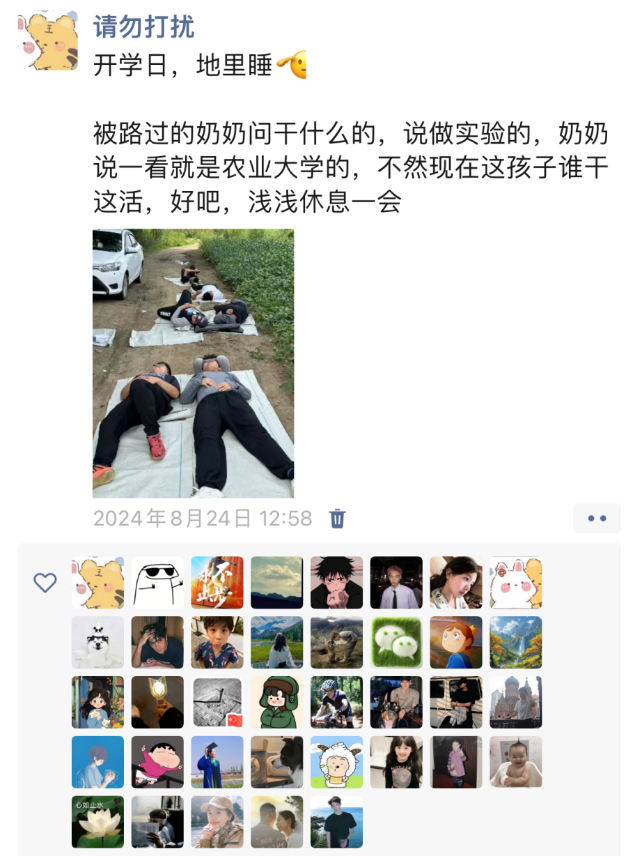Open 请勿打扰's profile picture
The height and width of the screenshot is (856, 643).
pos(49,42)
